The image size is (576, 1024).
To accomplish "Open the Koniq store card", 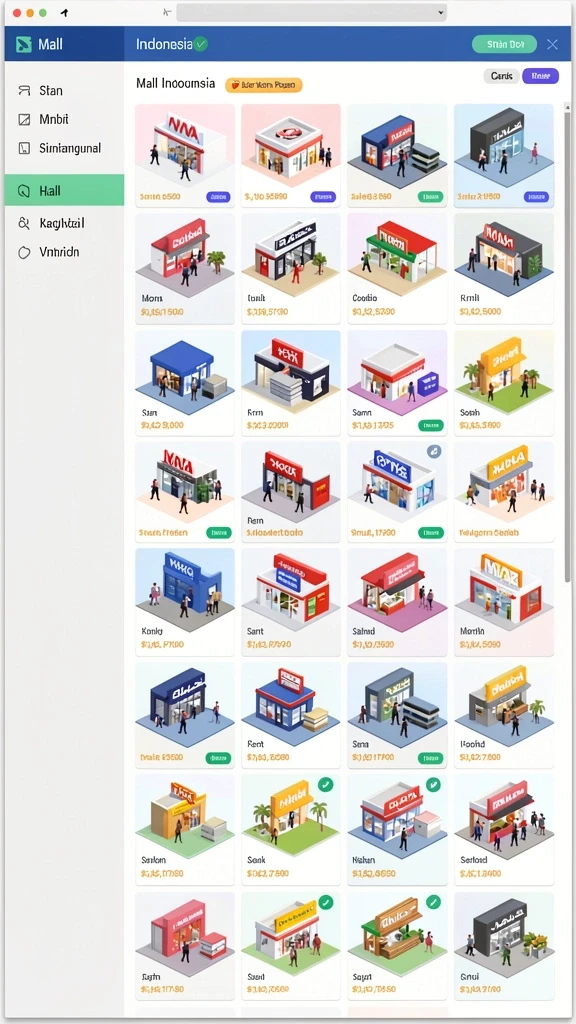I will (185, 601).
